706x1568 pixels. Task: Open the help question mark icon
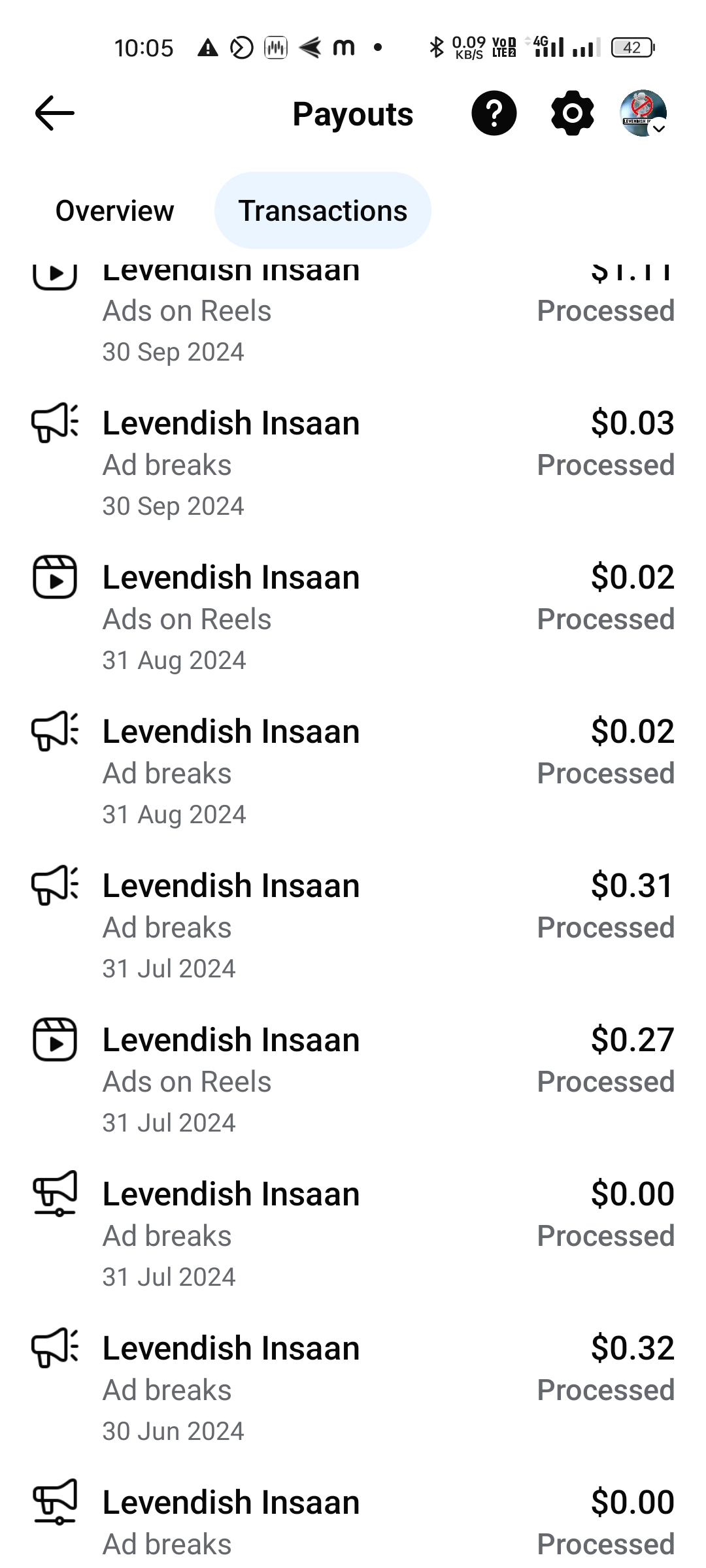click(x=494, y=113)
